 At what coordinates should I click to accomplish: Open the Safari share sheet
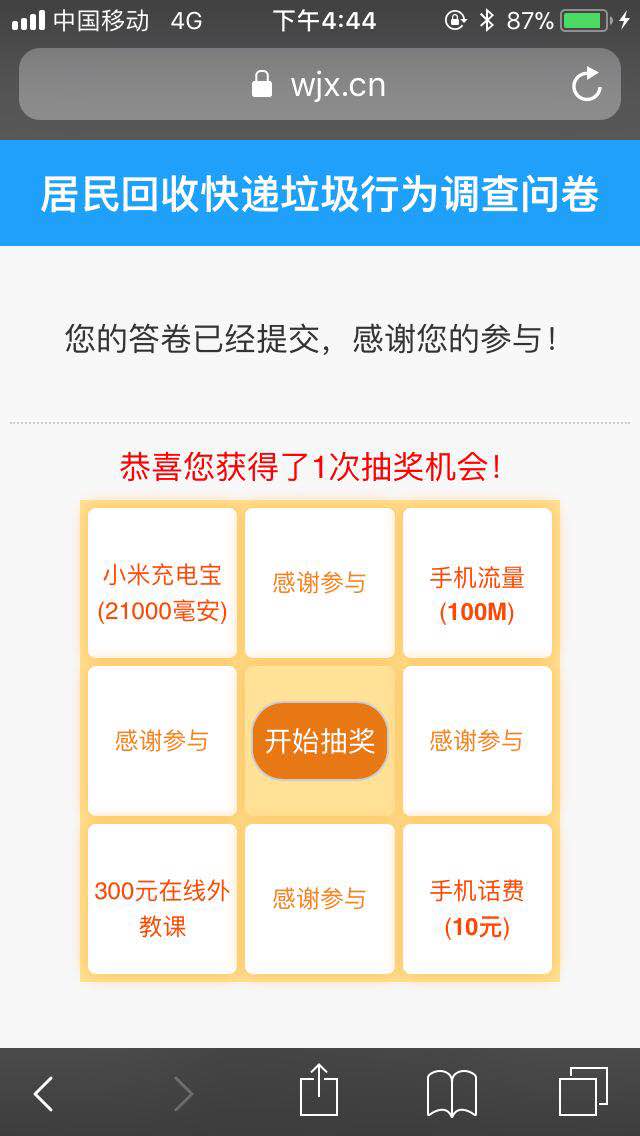[319, 1090]
